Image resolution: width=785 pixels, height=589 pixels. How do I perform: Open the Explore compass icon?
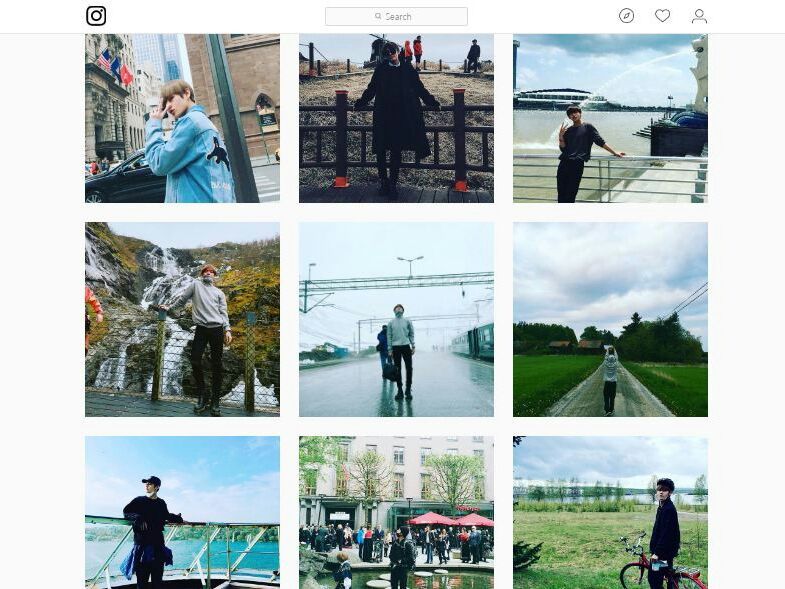coord(626,16)
